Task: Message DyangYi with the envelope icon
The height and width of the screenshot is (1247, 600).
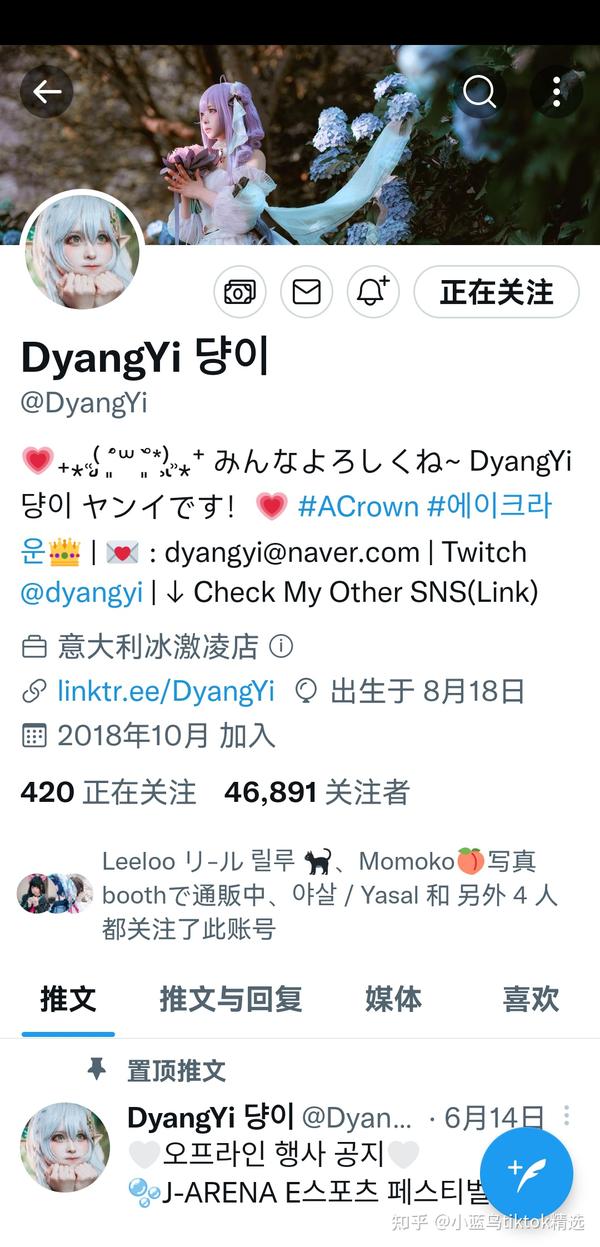Action: pyautogui.click(x=306, y=292)
